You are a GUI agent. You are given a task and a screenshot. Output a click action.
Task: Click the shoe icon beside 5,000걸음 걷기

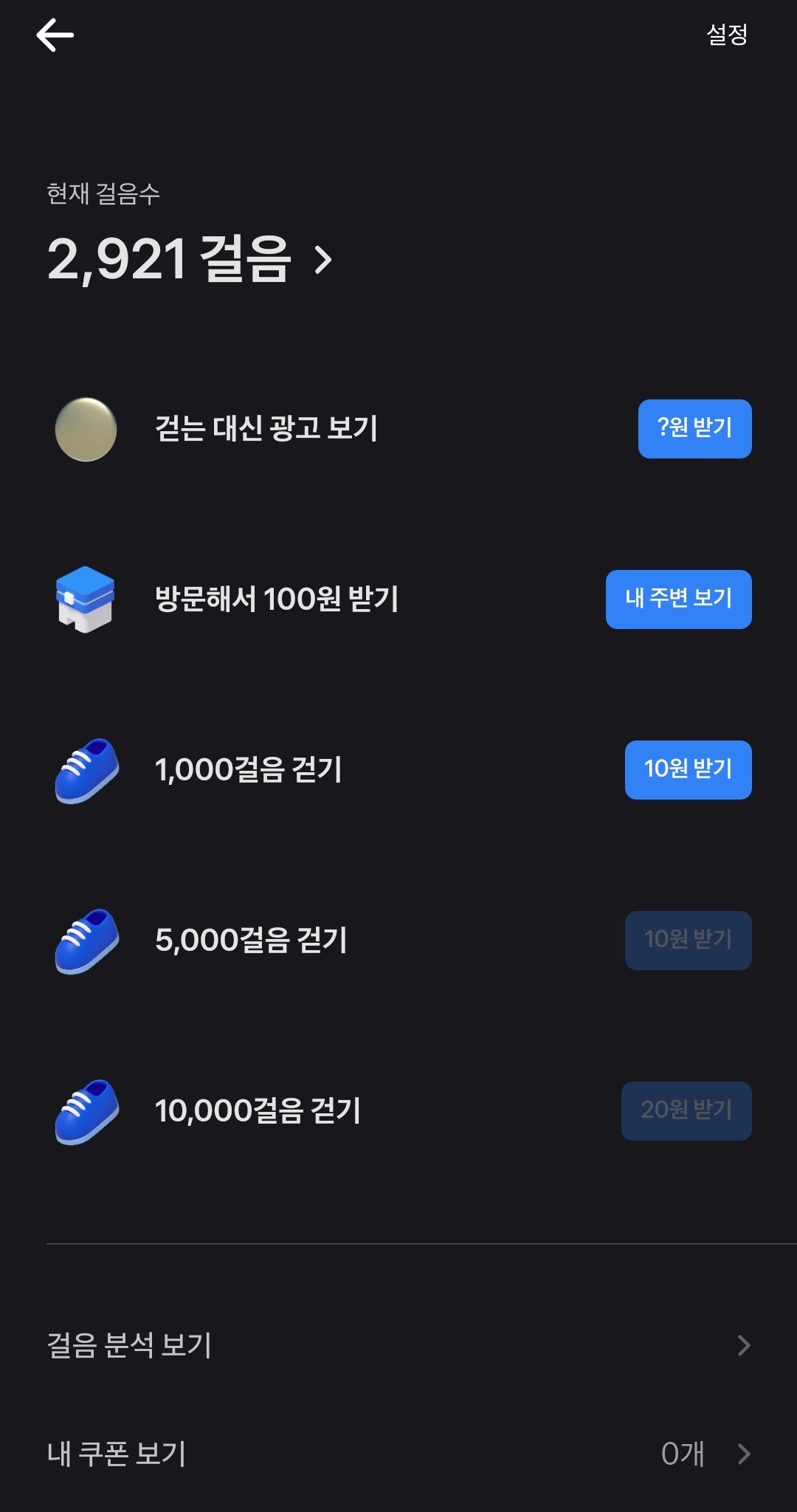(x=86, y=939)
